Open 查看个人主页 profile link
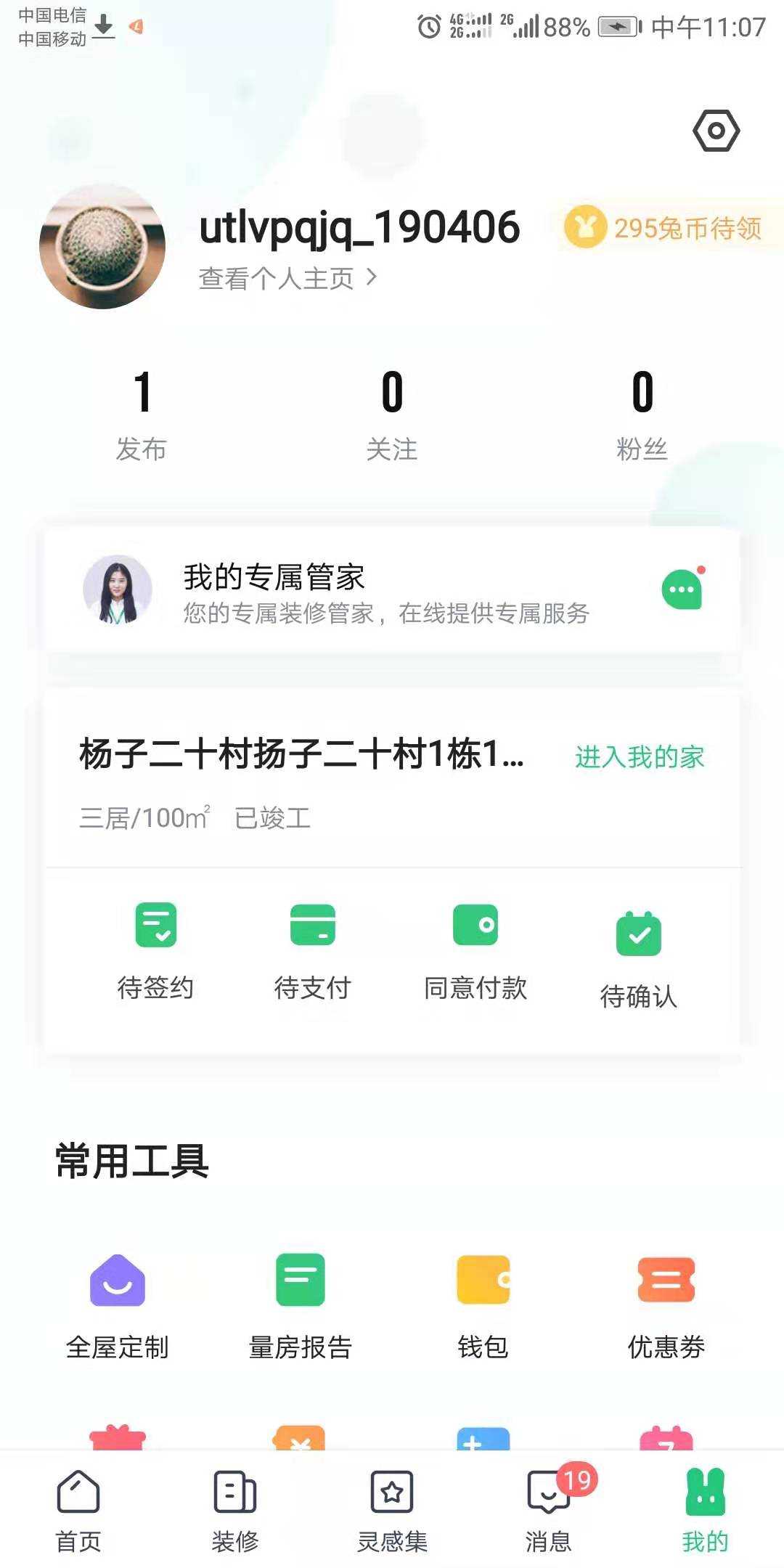This screenshot has width=784, height=1568. pos(287,278)
